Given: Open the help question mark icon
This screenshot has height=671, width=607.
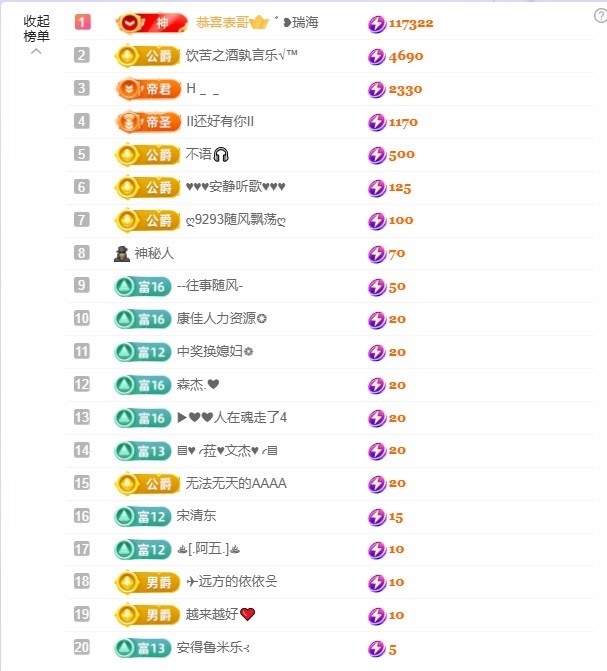Looking at the screenshot, I should pos(598,14).
